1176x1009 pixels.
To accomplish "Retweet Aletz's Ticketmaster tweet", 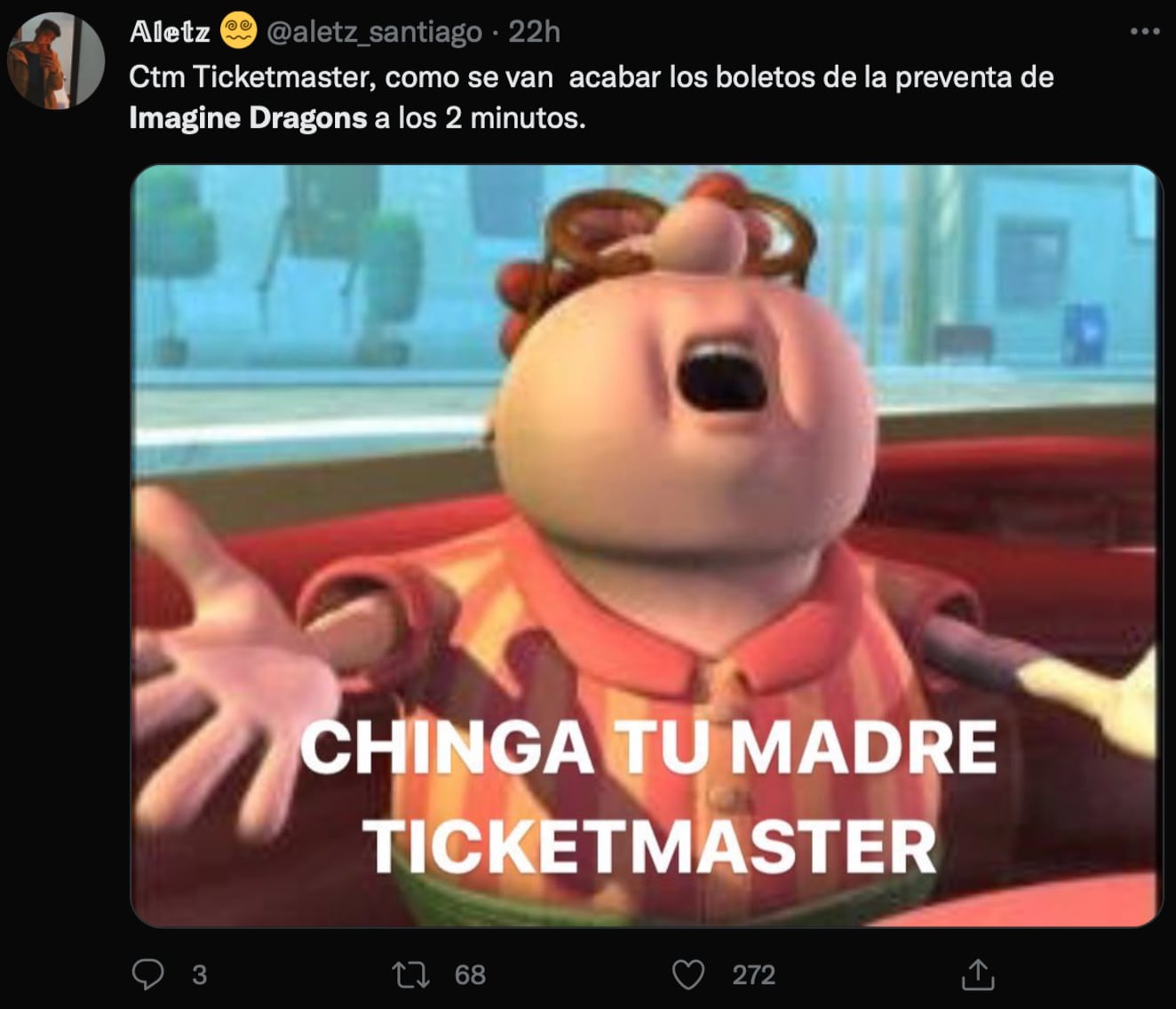I will (411, 974).
